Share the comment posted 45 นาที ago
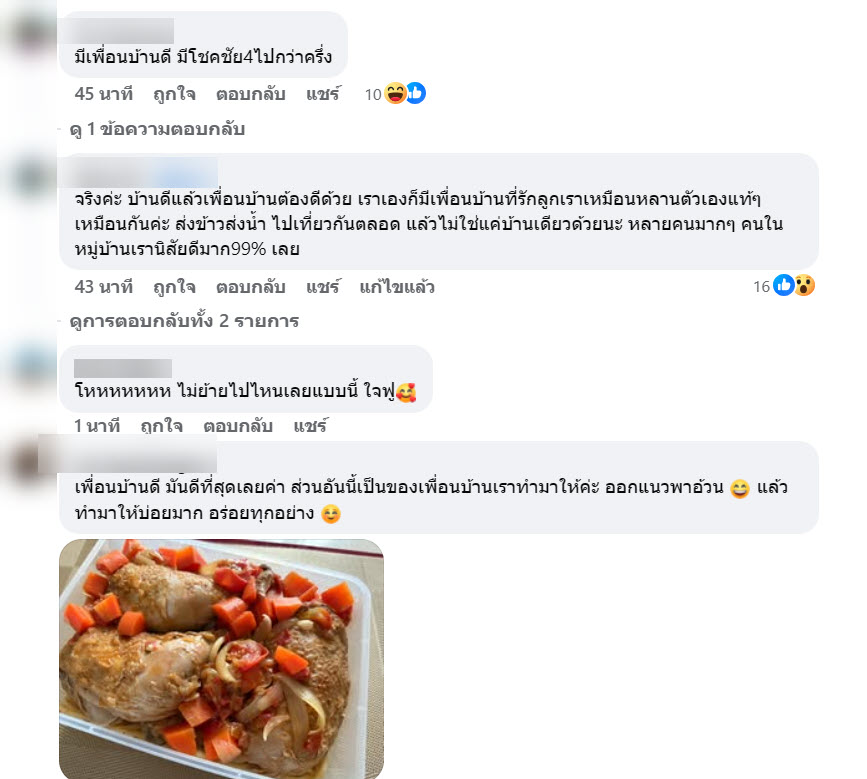The height and width of the screenshot is (779, 867). tap(323, 94)
